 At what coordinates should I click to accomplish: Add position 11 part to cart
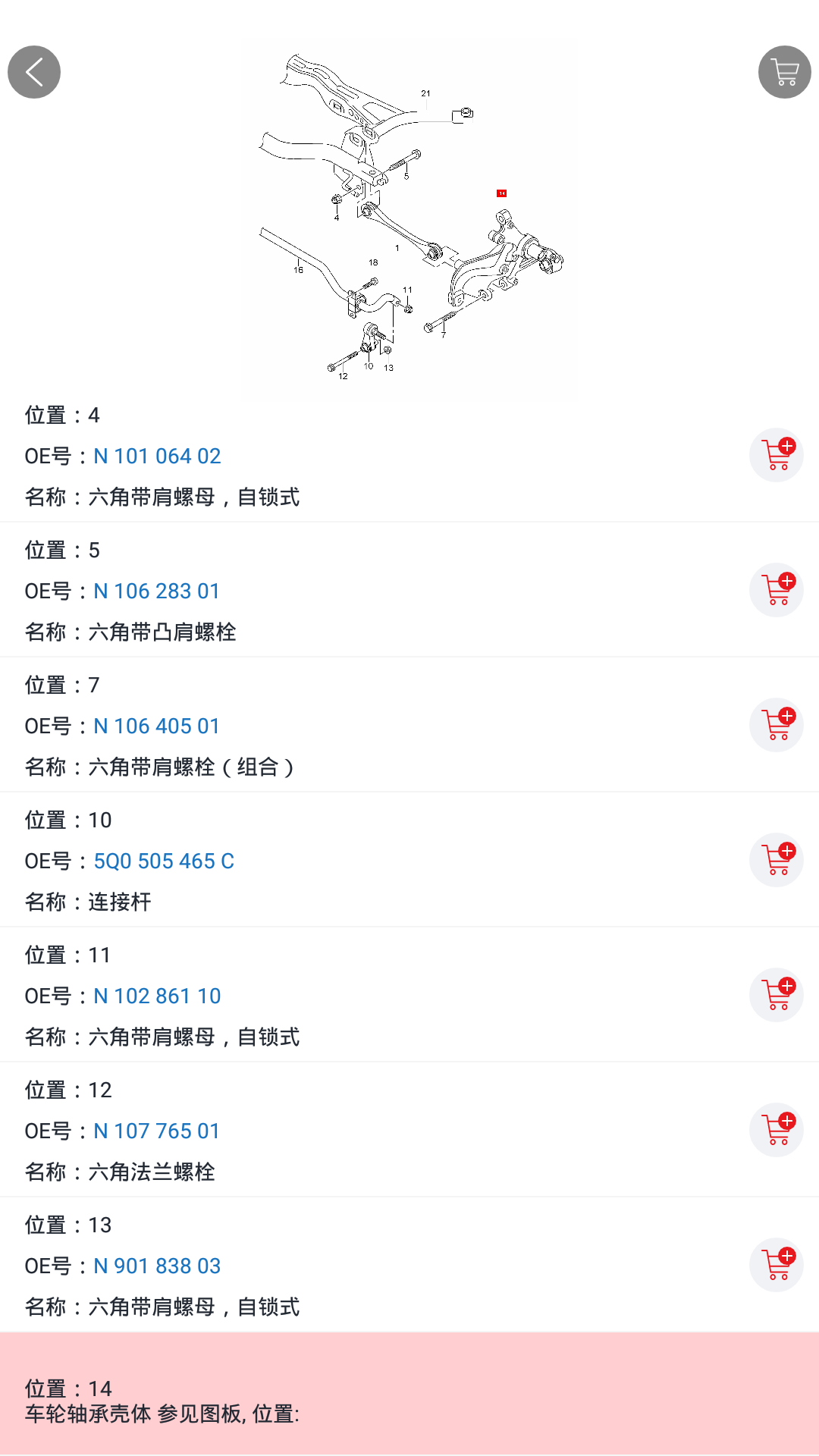click(777, 995)
